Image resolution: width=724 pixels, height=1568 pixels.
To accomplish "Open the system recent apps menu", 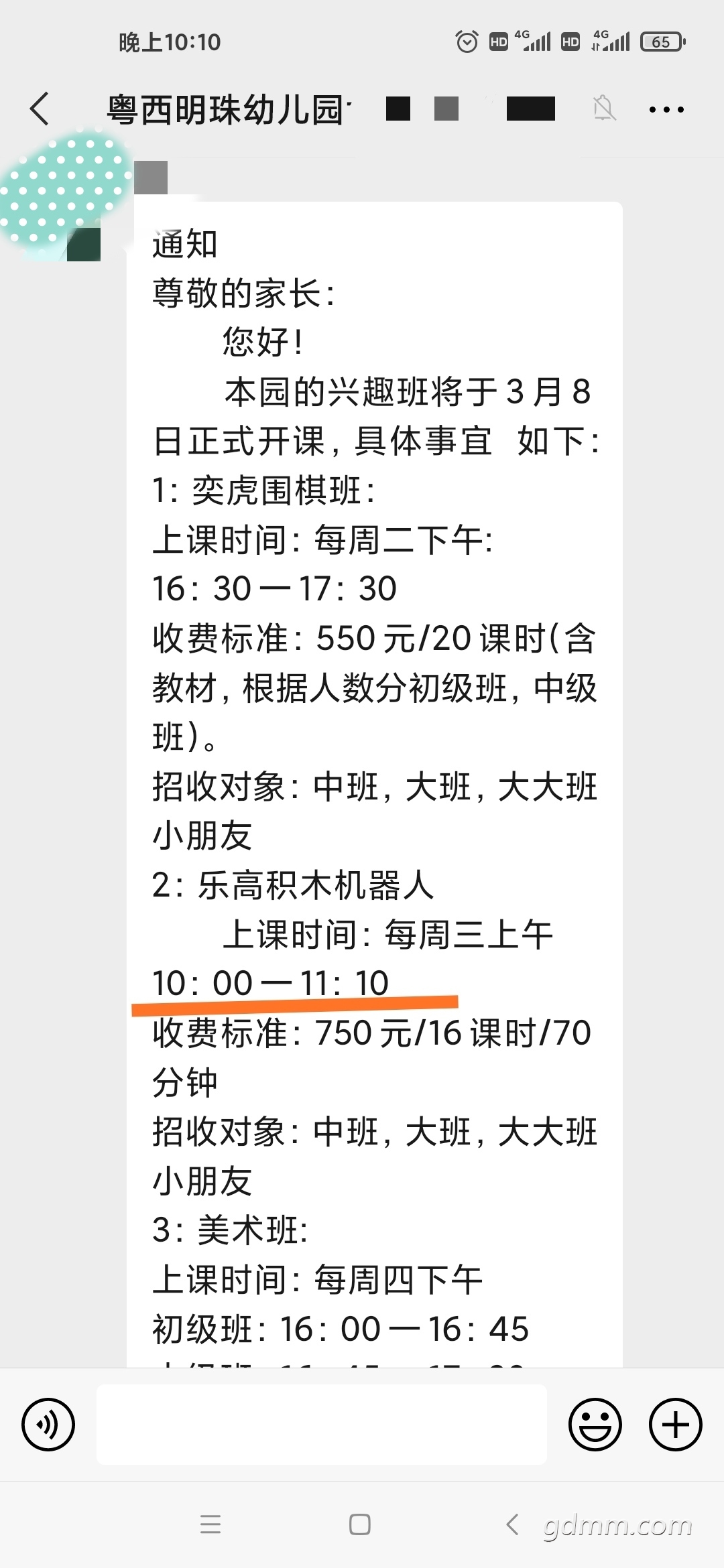I will coord(210,1525).
